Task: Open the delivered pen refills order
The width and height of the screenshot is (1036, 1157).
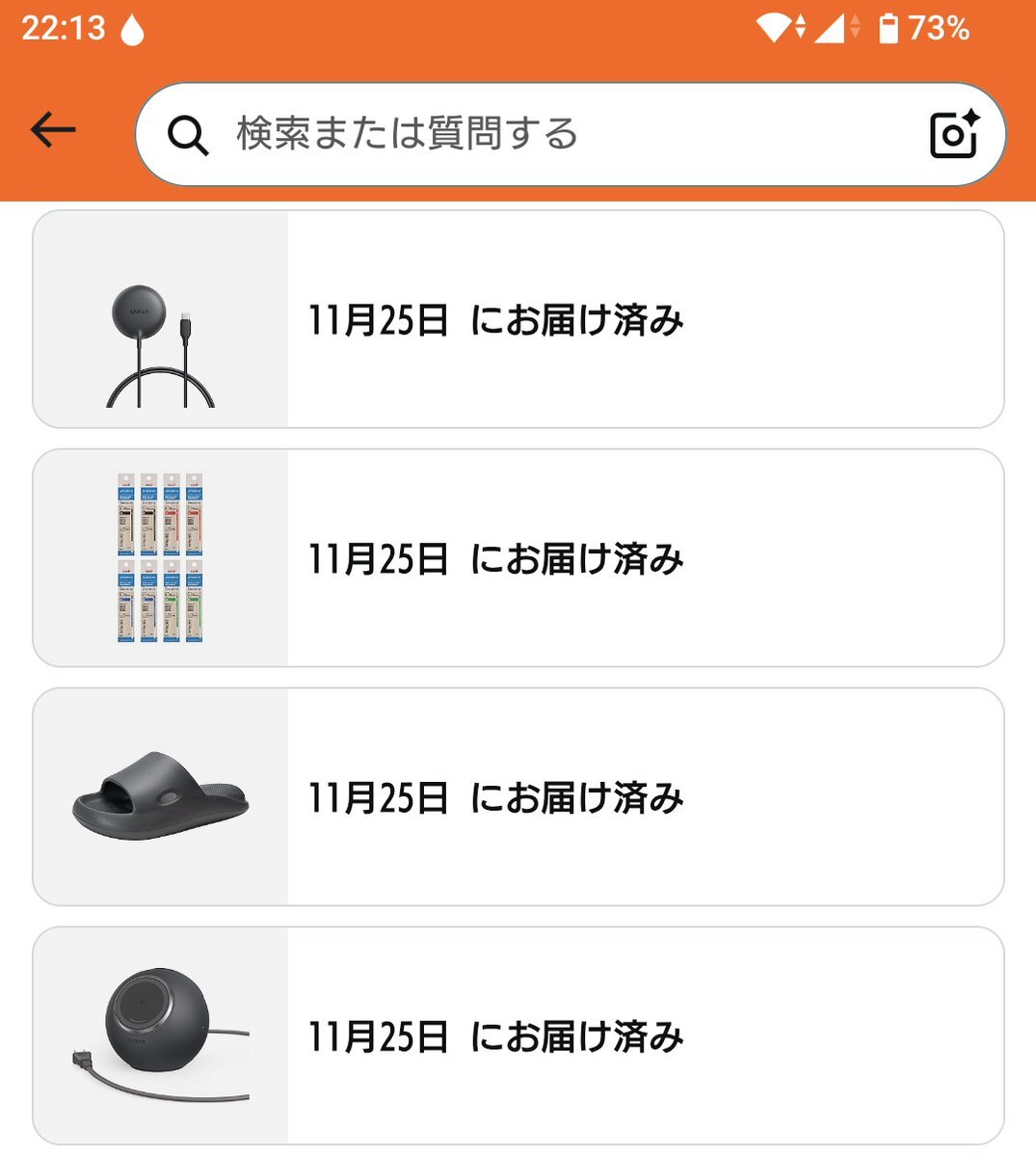Action: pyautogui.click(x=518, y=558)
